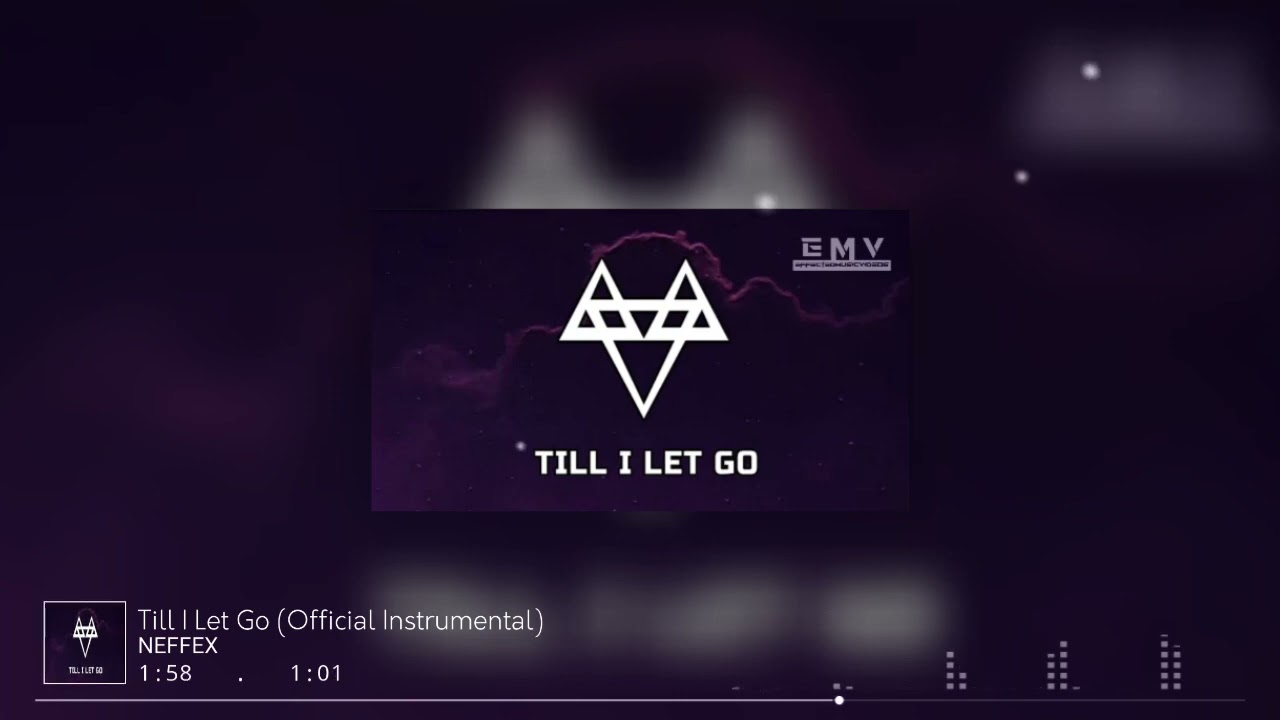
Task: Tap the playback progress bar to seek
Action: click(x=640, y=700)
